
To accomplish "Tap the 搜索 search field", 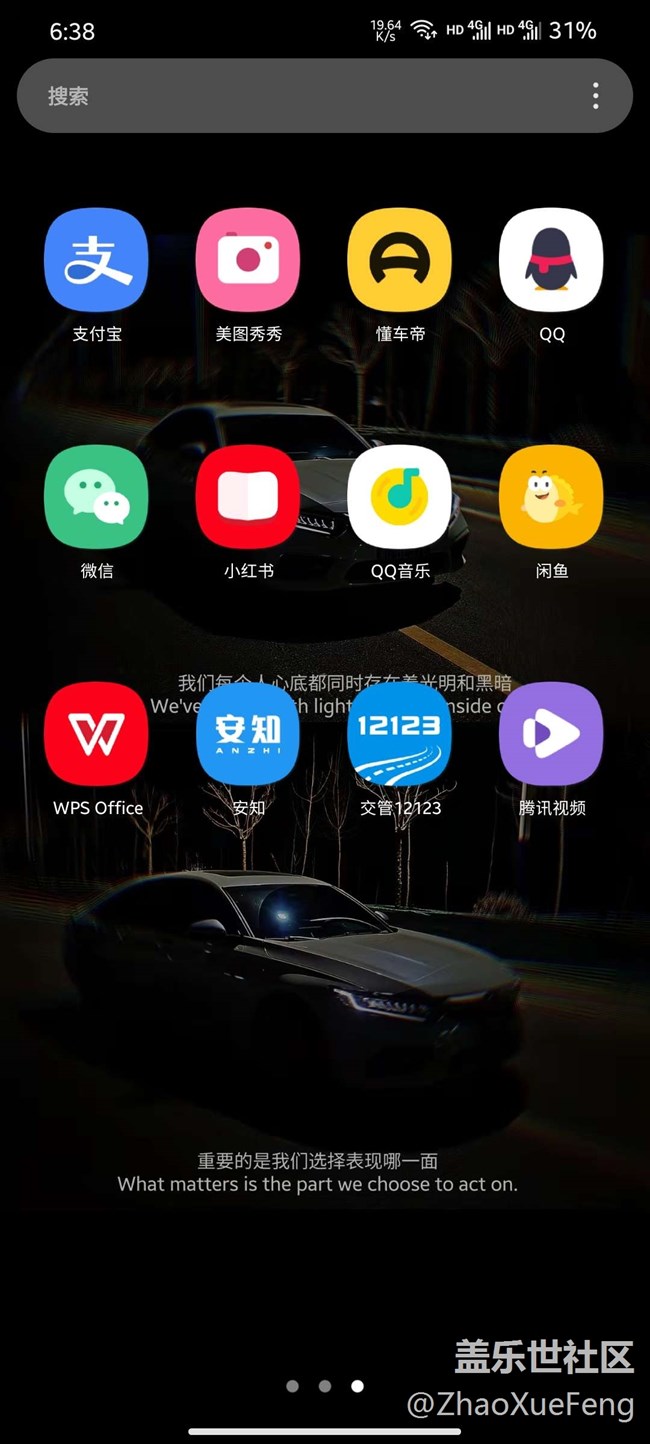I will click(300, 96).
